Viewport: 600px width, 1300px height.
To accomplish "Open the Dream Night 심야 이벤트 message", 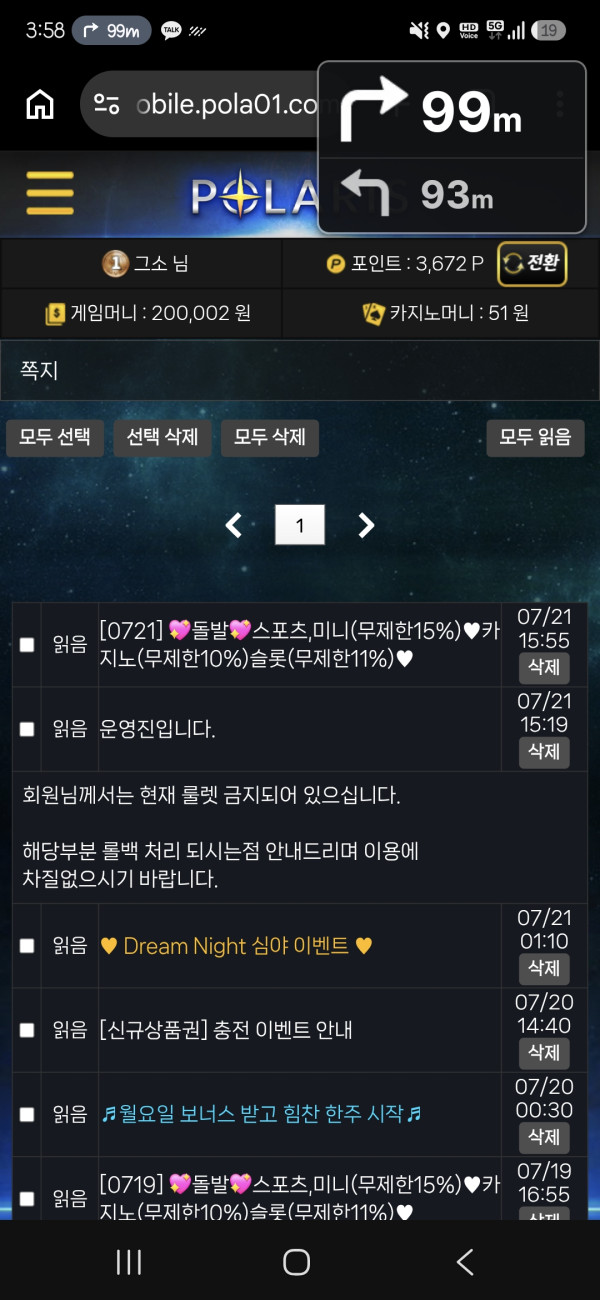I will 236,946.
